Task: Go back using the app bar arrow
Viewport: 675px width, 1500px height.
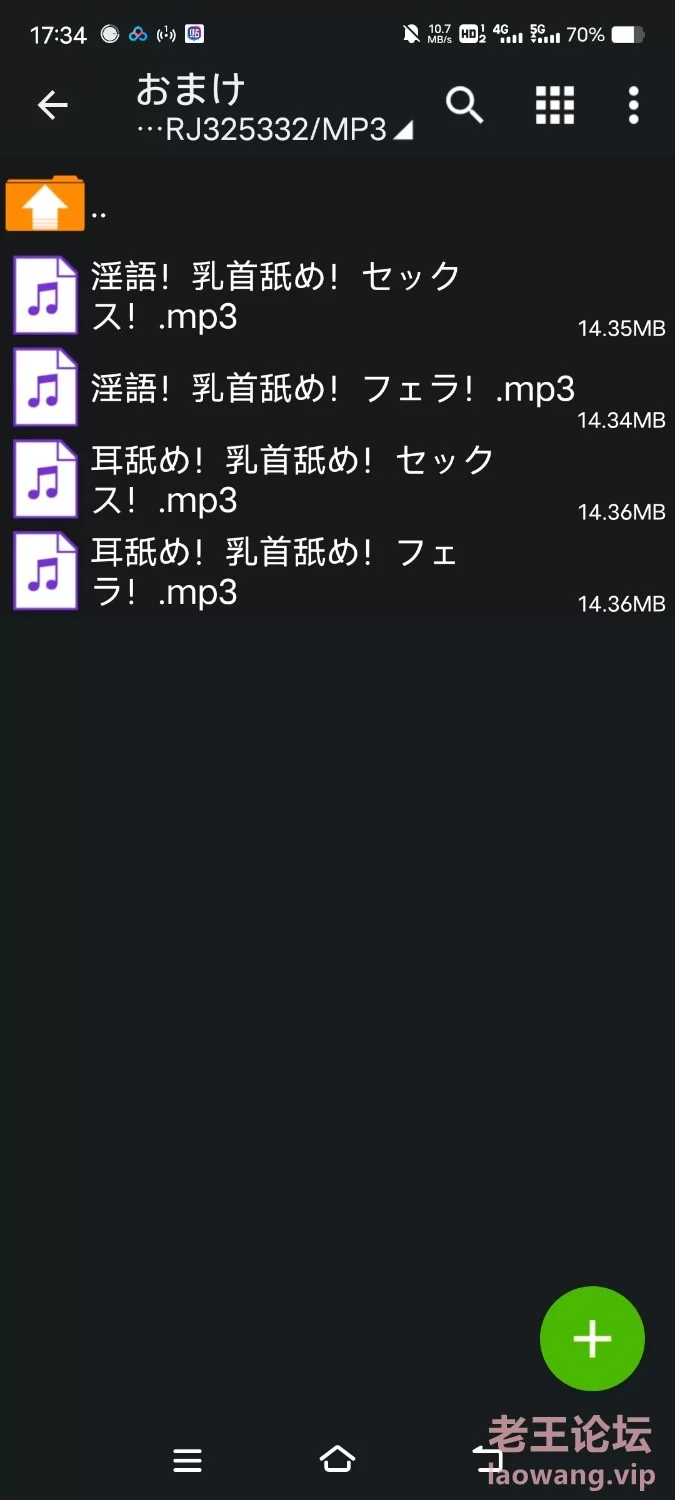Action: coord(52,105)
